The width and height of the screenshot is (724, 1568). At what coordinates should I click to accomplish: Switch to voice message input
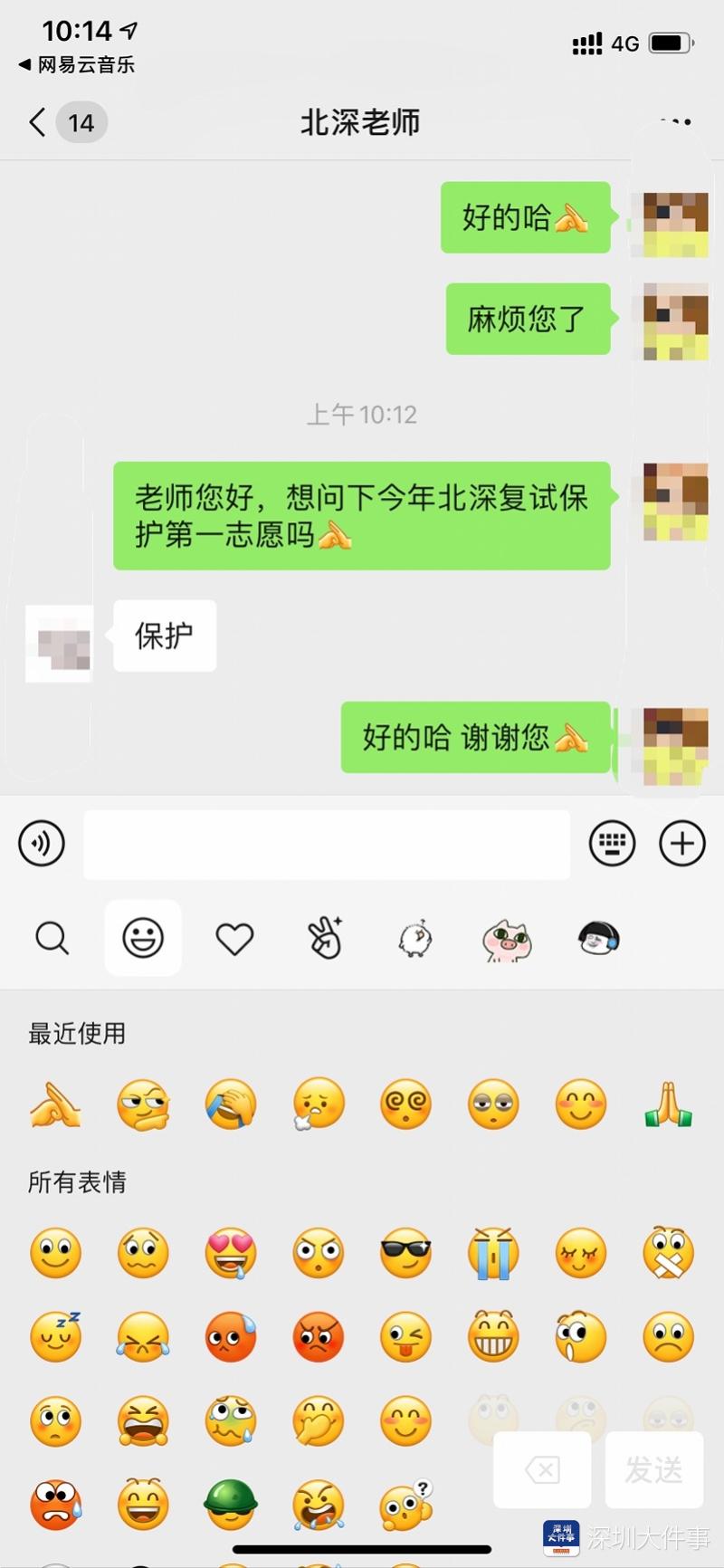pos(42,844)
